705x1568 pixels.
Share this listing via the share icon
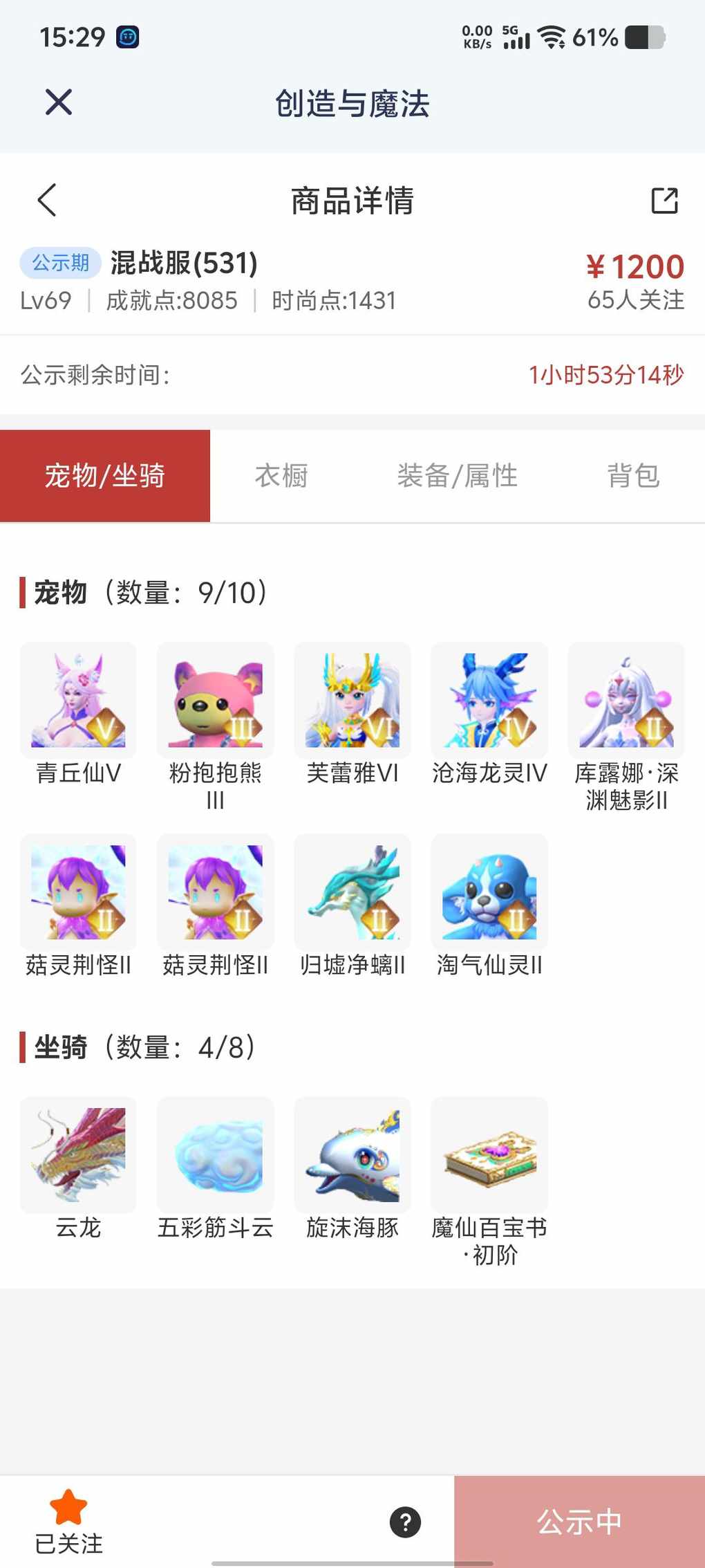[664, 201]
